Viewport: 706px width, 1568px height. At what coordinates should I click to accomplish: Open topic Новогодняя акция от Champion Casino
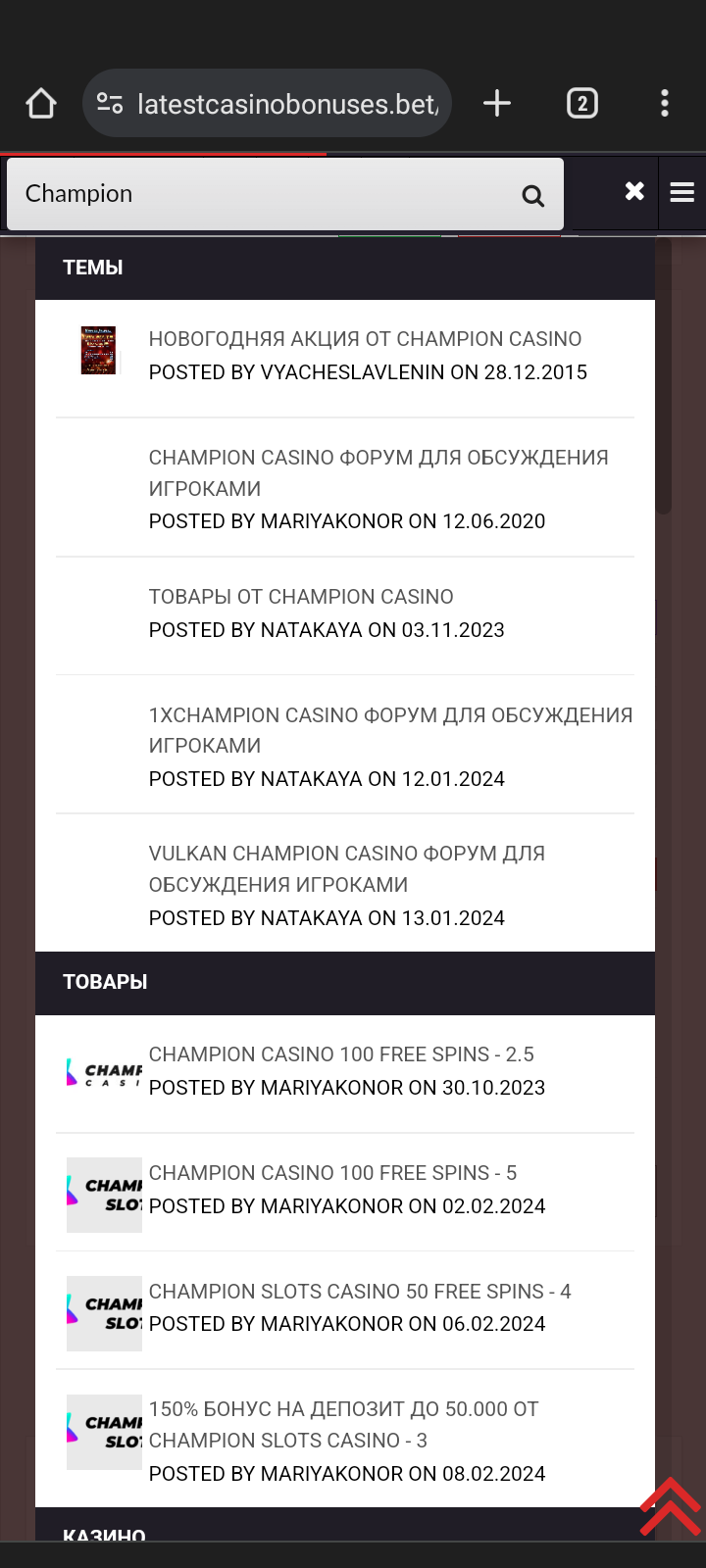pos(365,339)
